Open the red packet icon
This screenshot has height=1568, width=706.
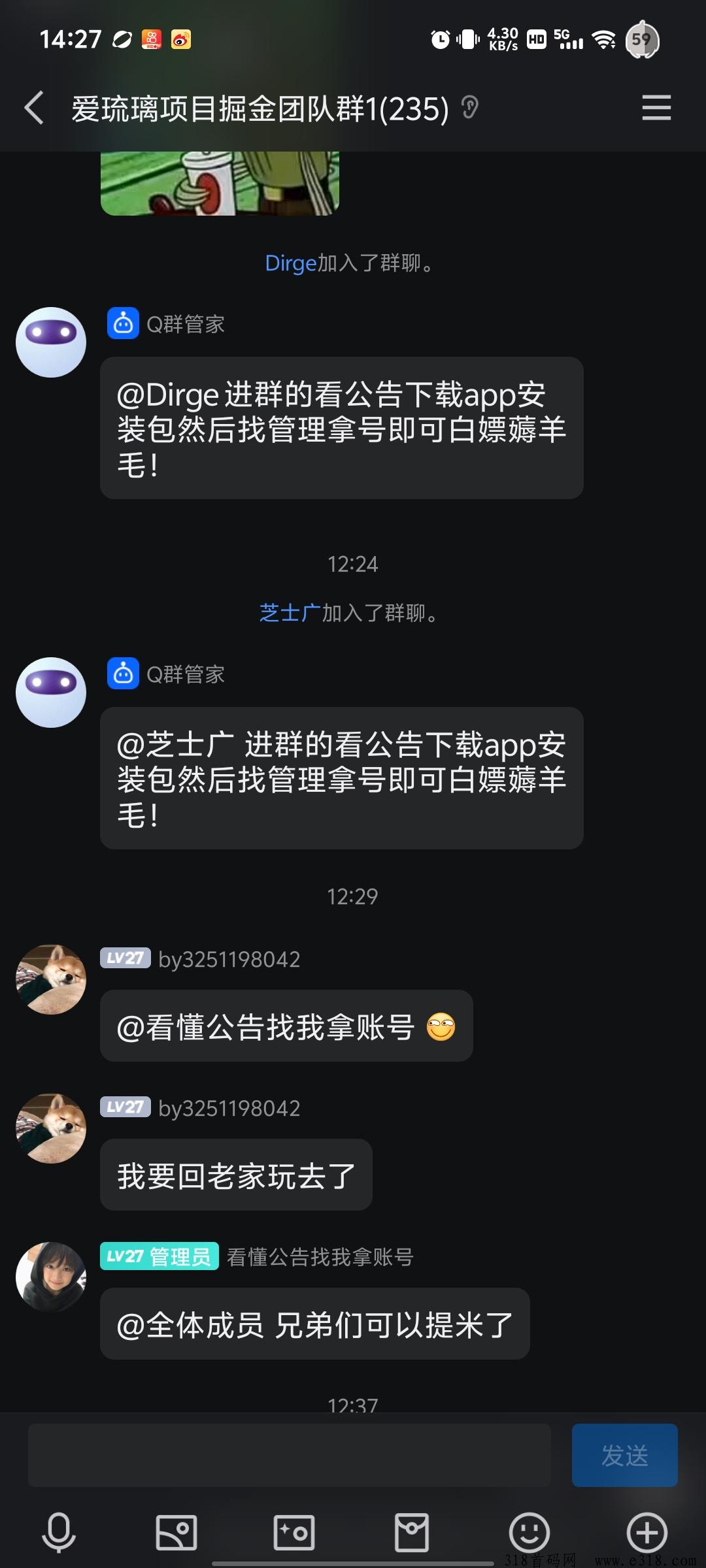(x=412, y=1532)
